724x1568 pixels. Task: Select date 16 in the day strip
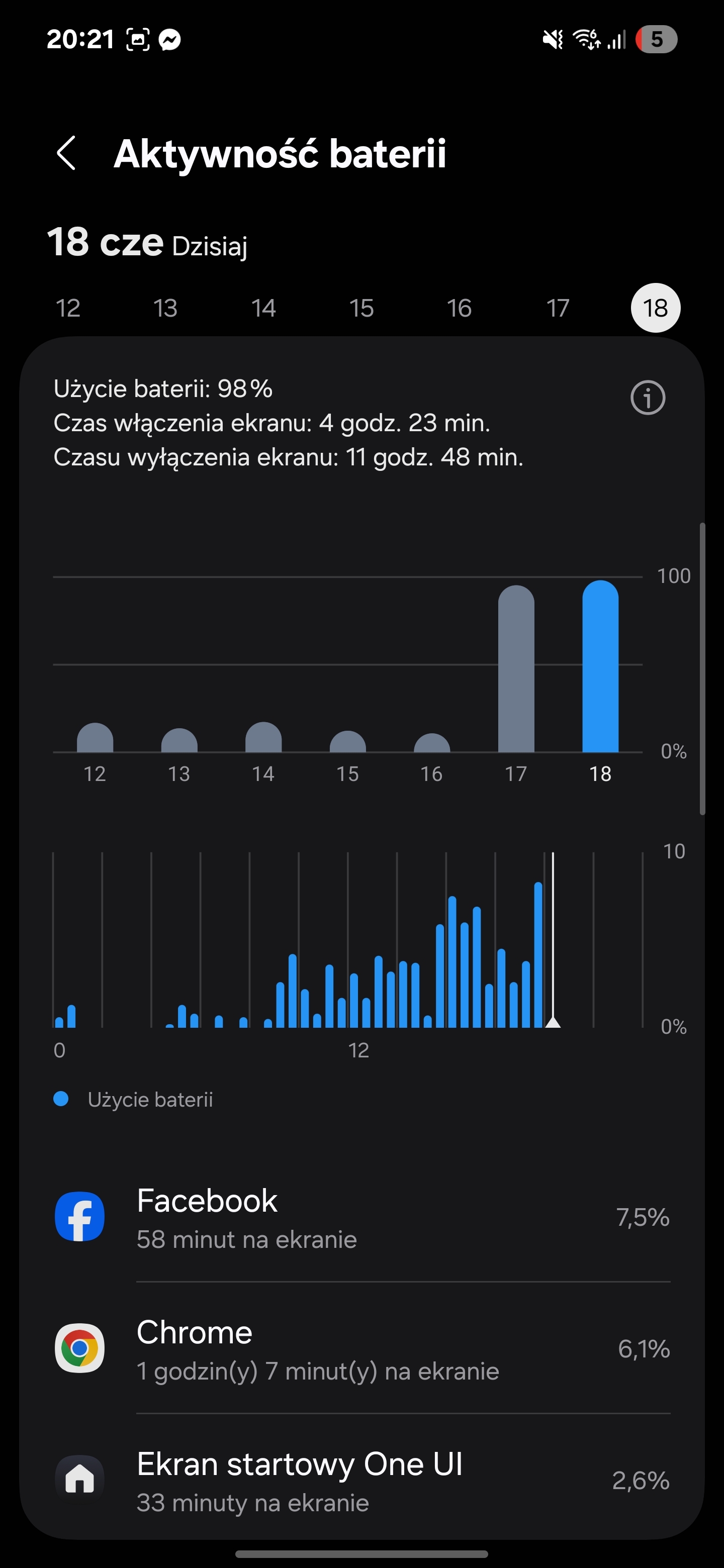coord(459,308)
